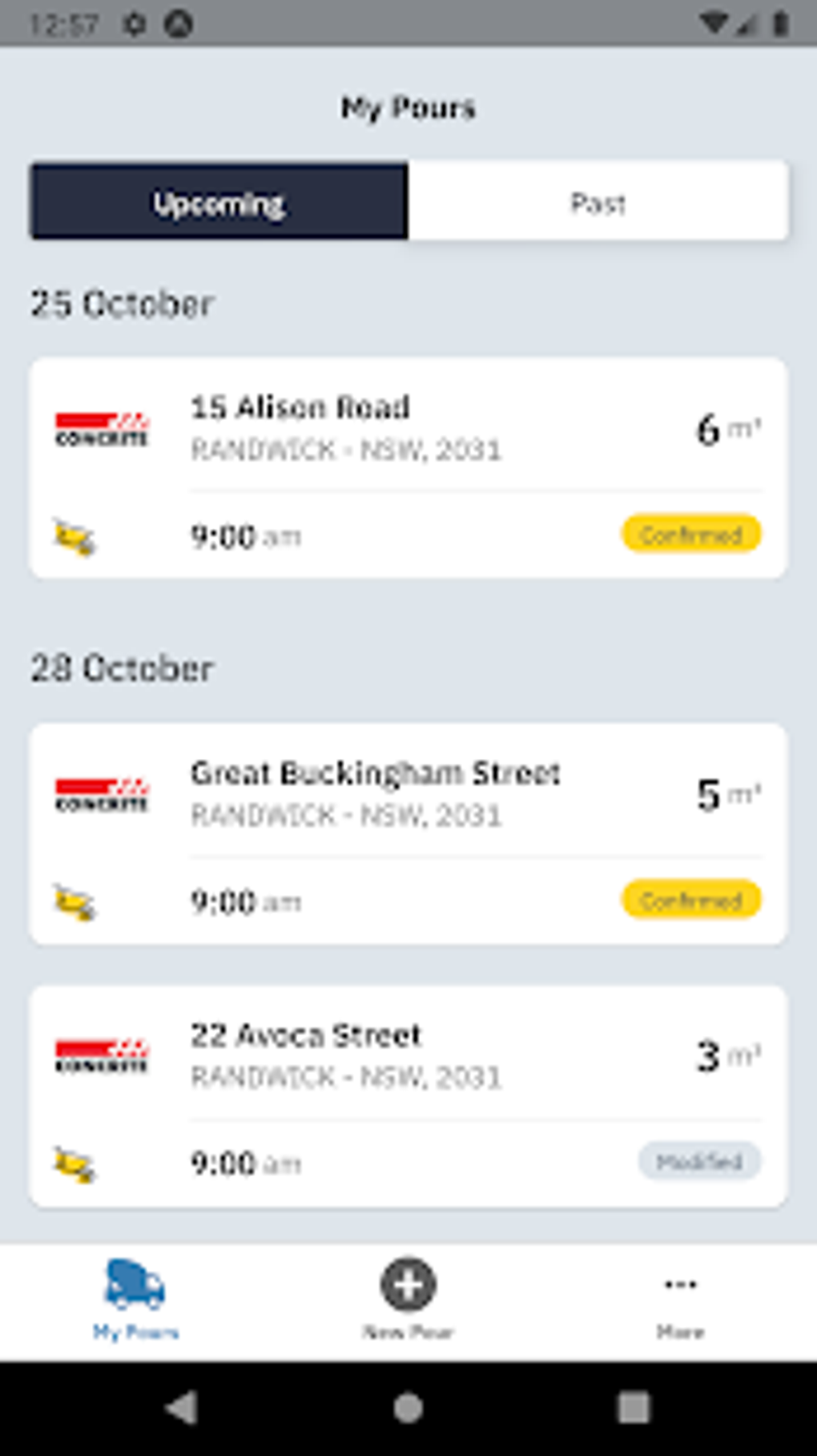This screenshot has width=817, height=1456.
Task: Go to My Pours in bottom navigation
Action: click(x=135, y=1301)
